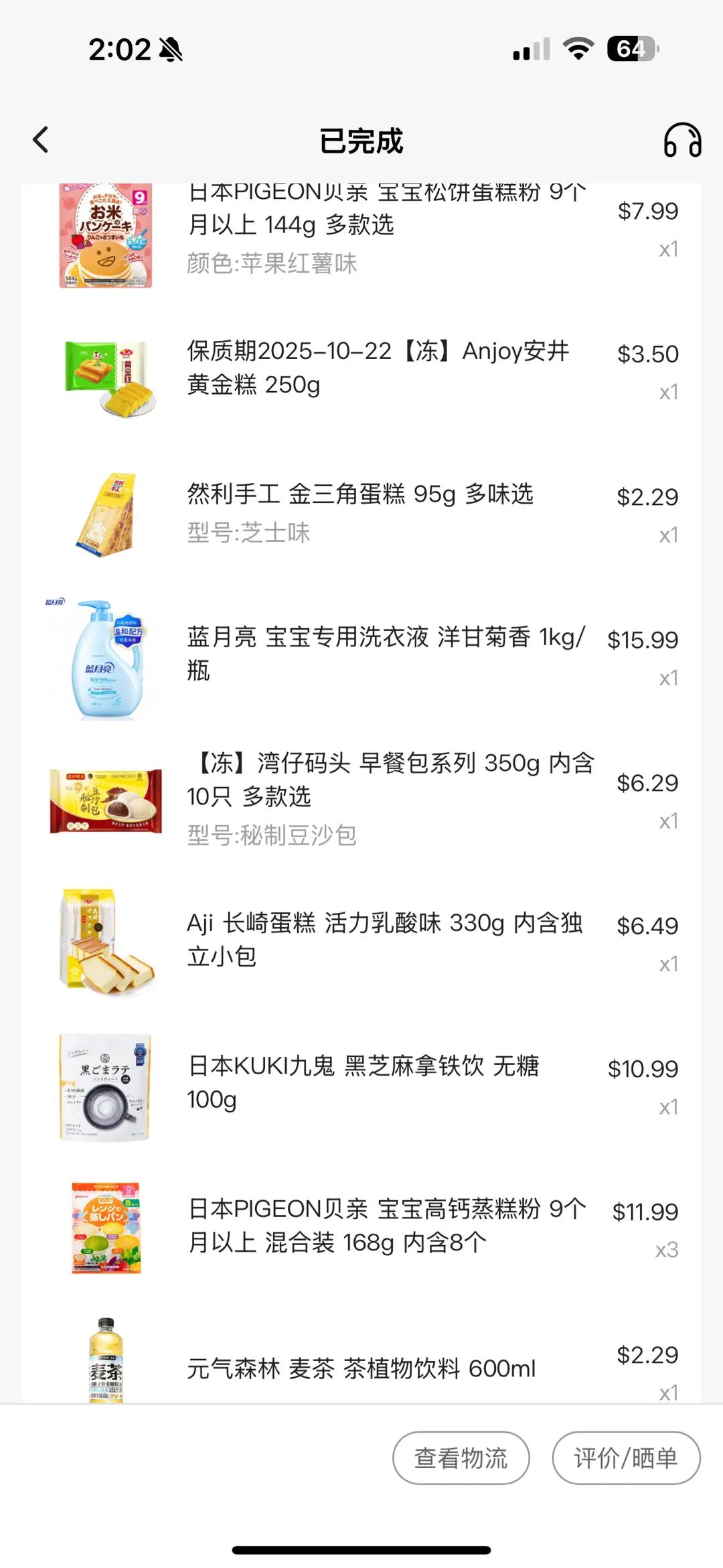
Task: View the 元气森林 麦茶 600ml item
Action: [361, 1368]
